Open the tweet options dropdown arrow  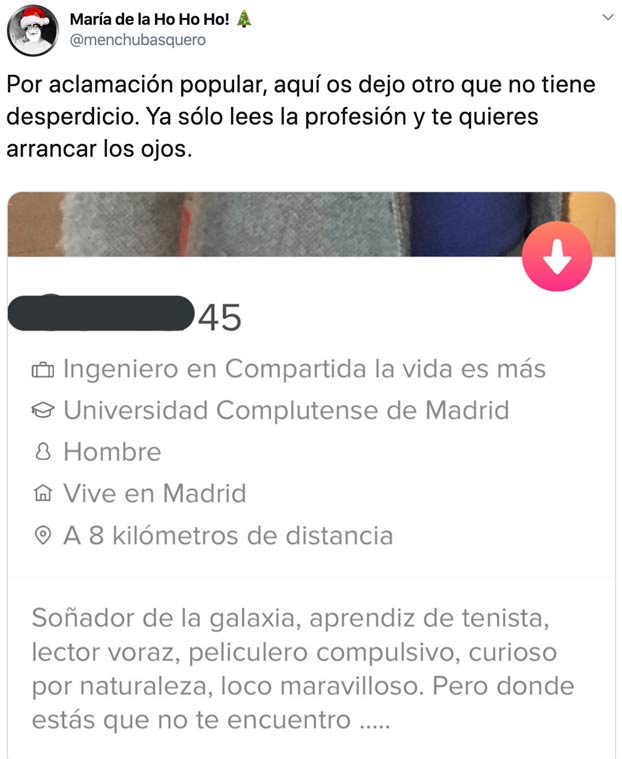click(607, 19)
